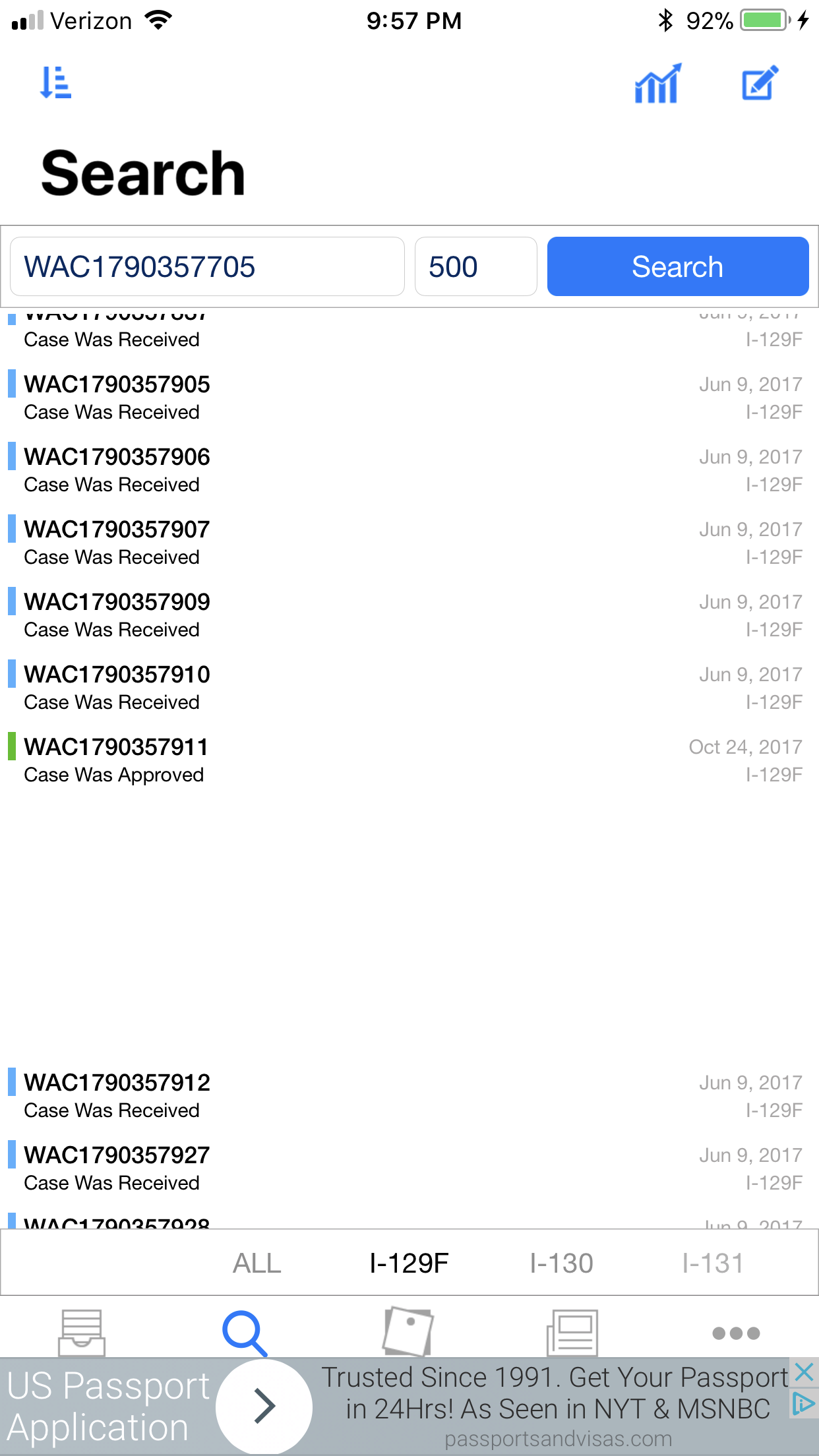Open case WAC1790357907
819x1456 pixels.
point(409,543)
